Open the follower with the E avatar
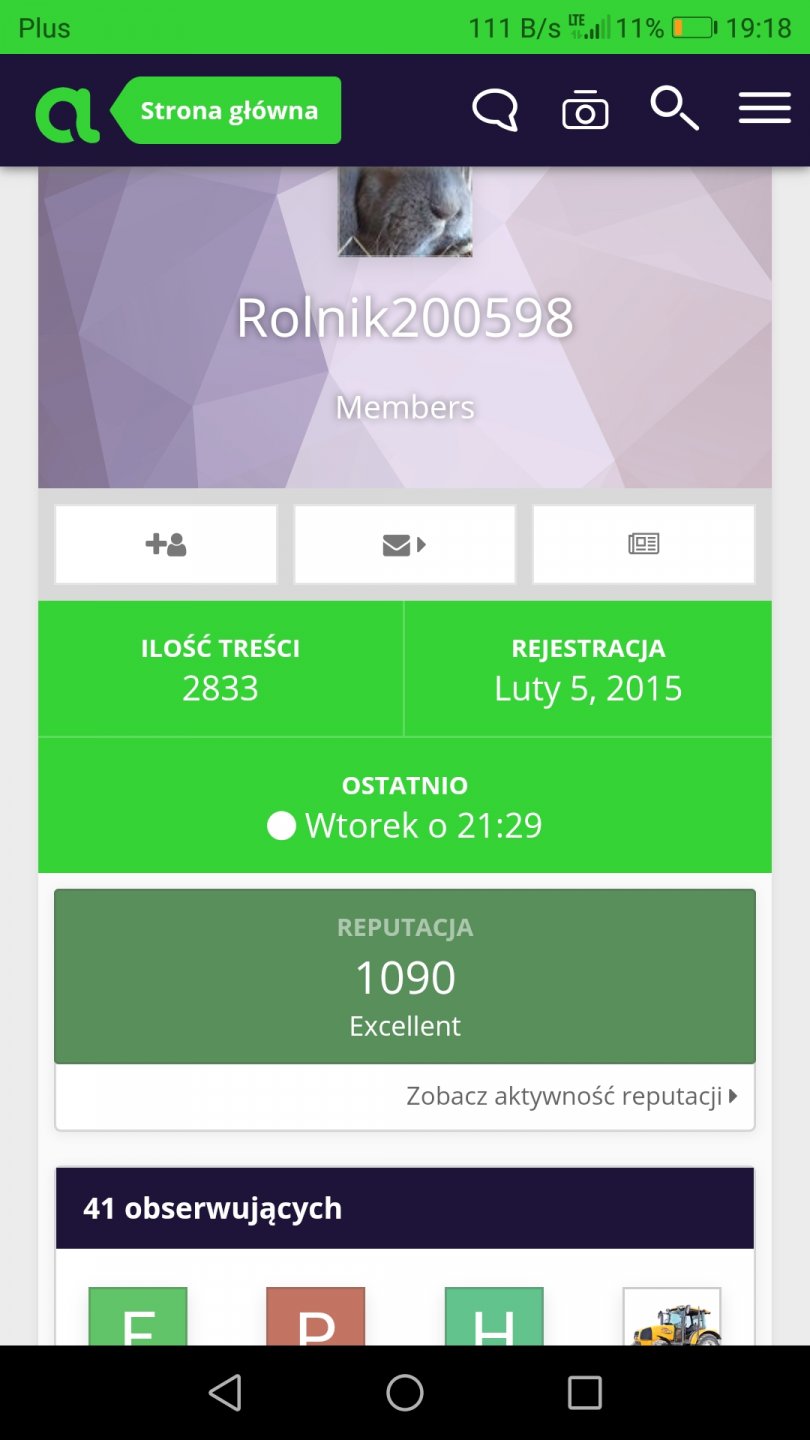This screenshot has width=810, height=1440. pyautogui.click(x=138, y=1317)
